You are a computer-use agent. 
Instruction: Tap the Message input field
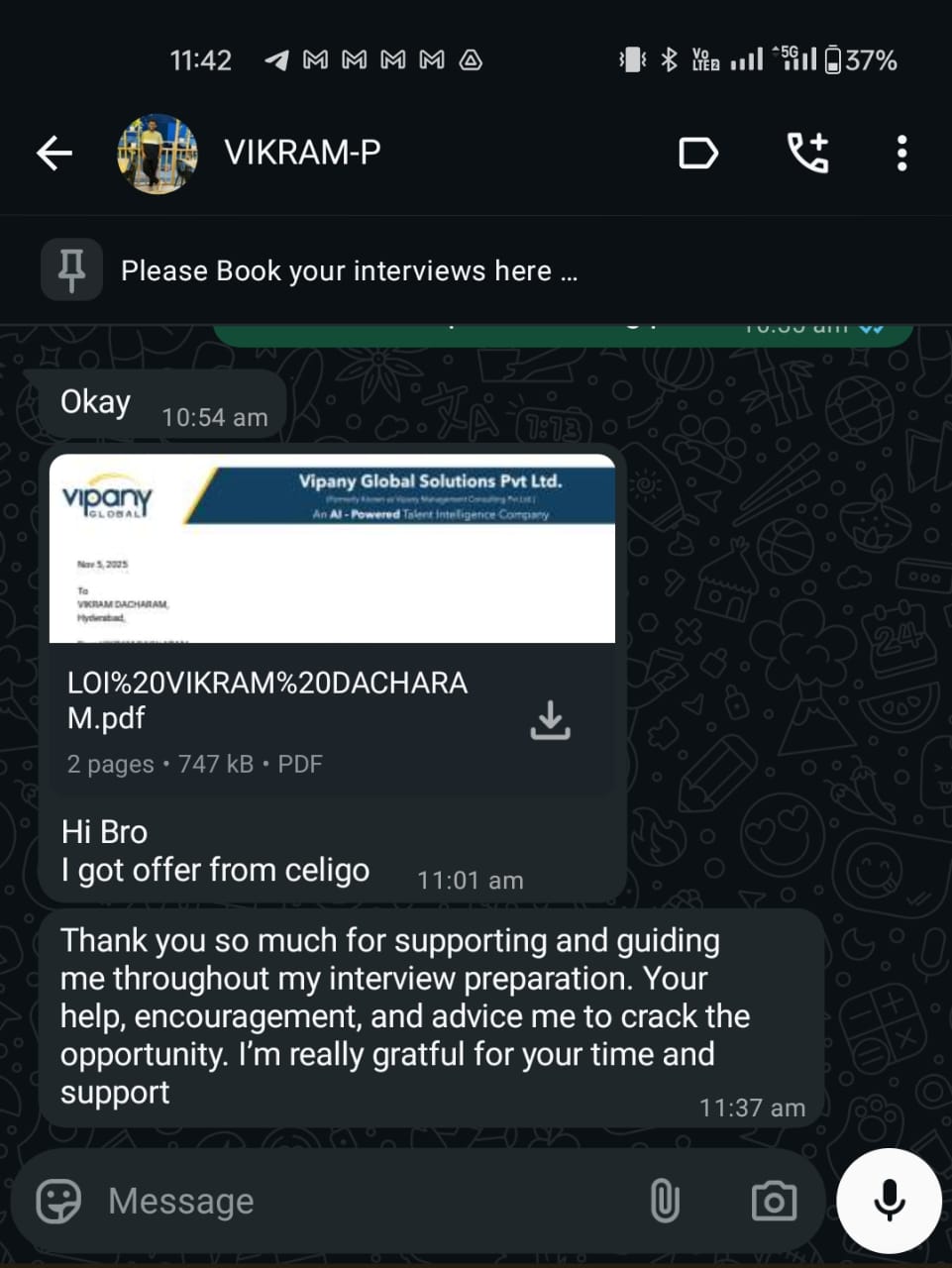click(297, 1201)
